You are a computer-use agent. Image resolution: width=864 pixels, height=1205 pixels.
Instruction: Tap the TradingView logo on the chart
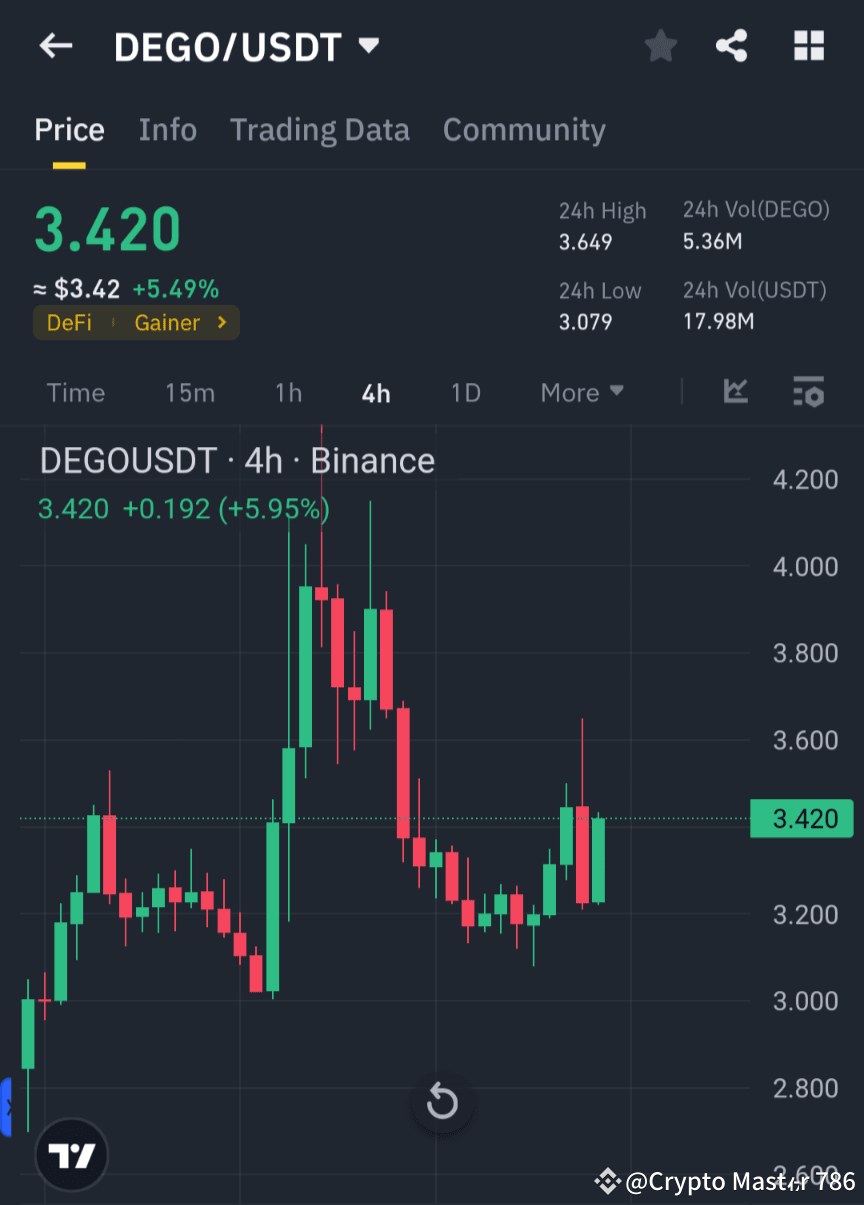(71, 1154)
